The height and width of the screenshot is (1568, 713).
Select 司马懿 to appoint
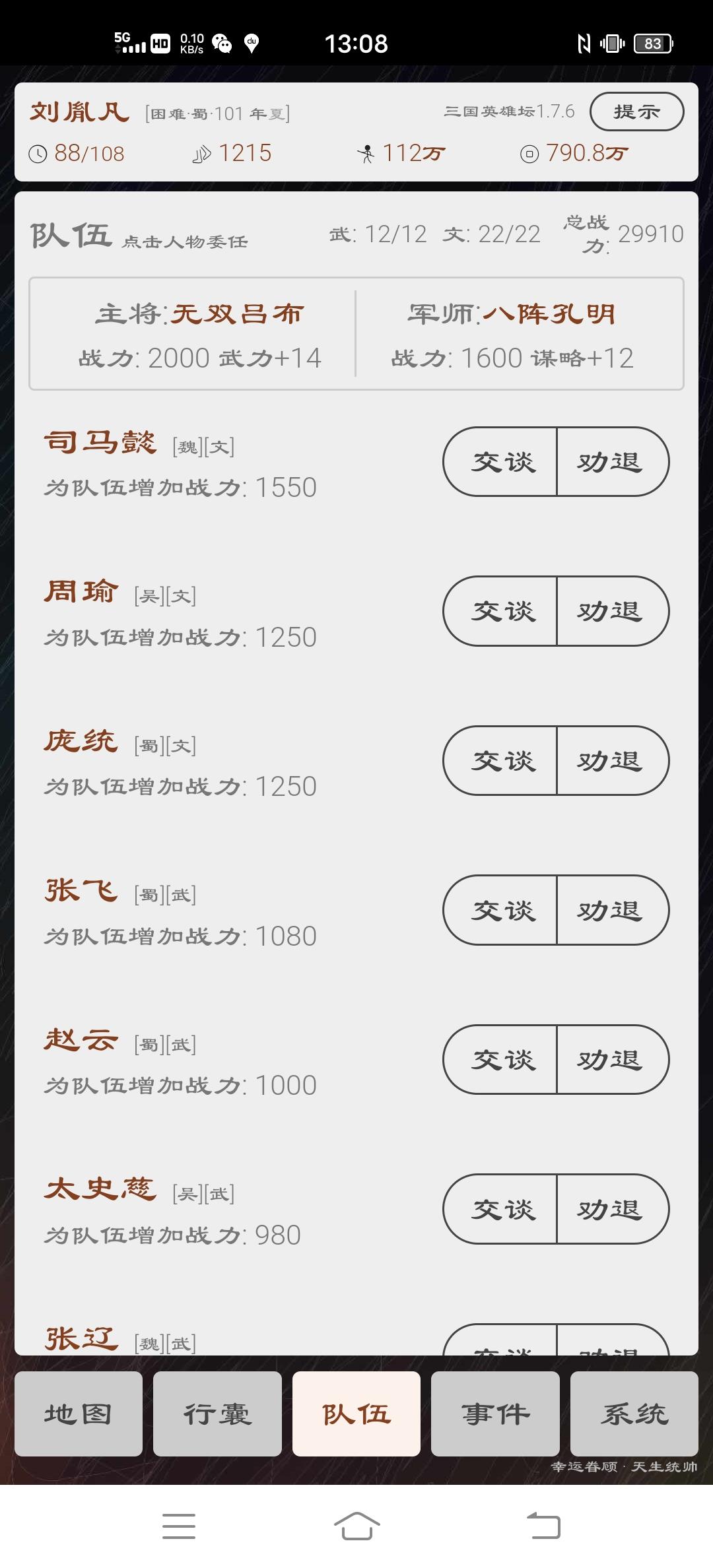tap(100, 443)
